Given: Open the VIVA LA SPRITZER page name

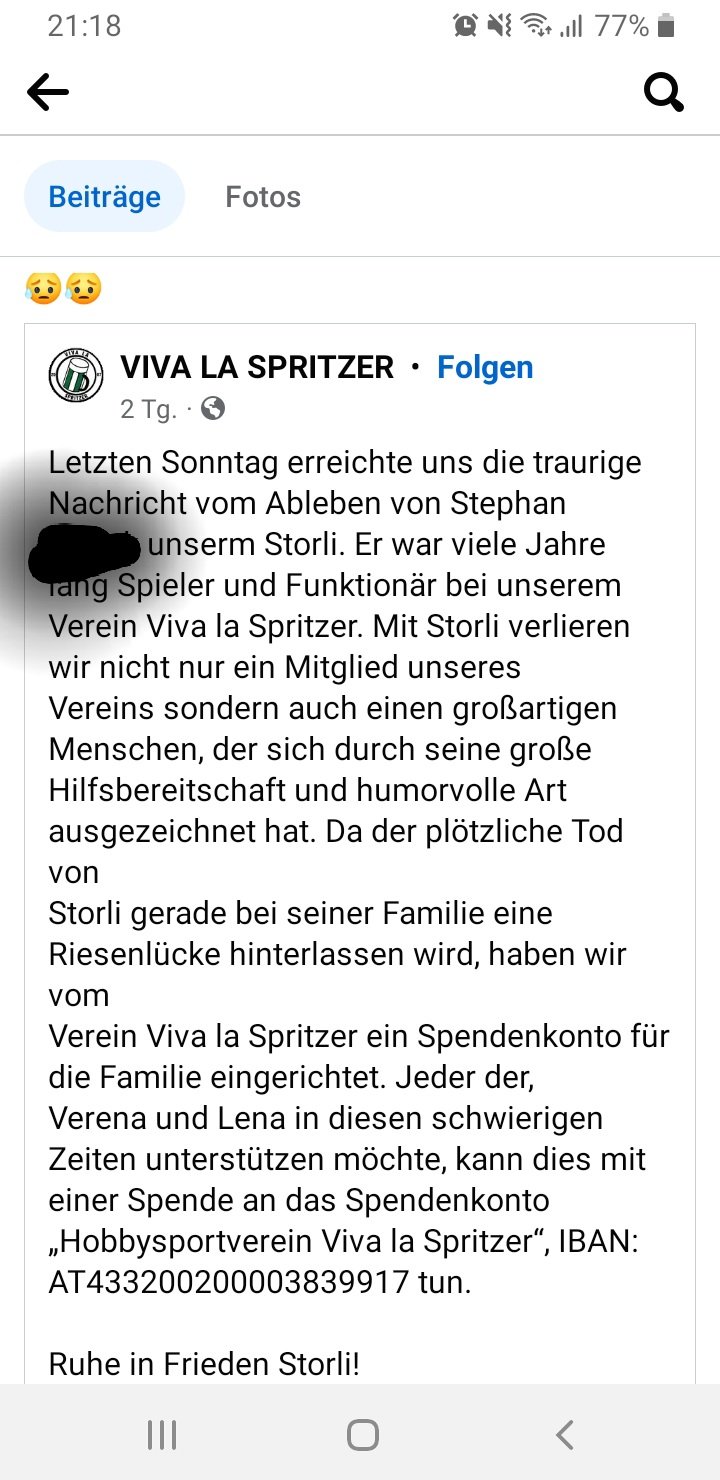Looking at the screenshot, I should [257, 367].
